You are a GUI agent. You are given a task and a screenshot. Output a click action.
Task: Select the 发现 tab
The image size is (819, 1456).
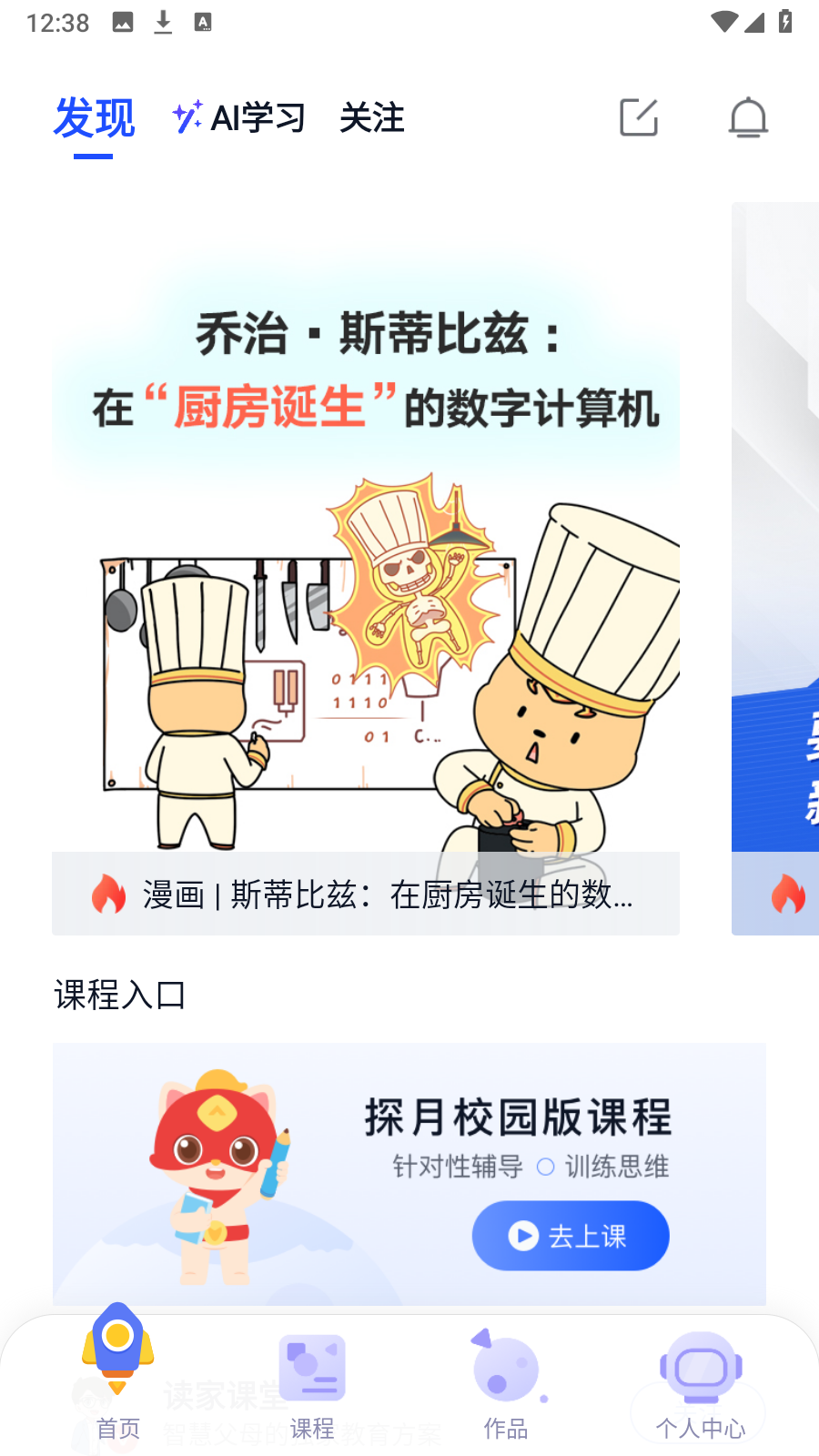94,118
